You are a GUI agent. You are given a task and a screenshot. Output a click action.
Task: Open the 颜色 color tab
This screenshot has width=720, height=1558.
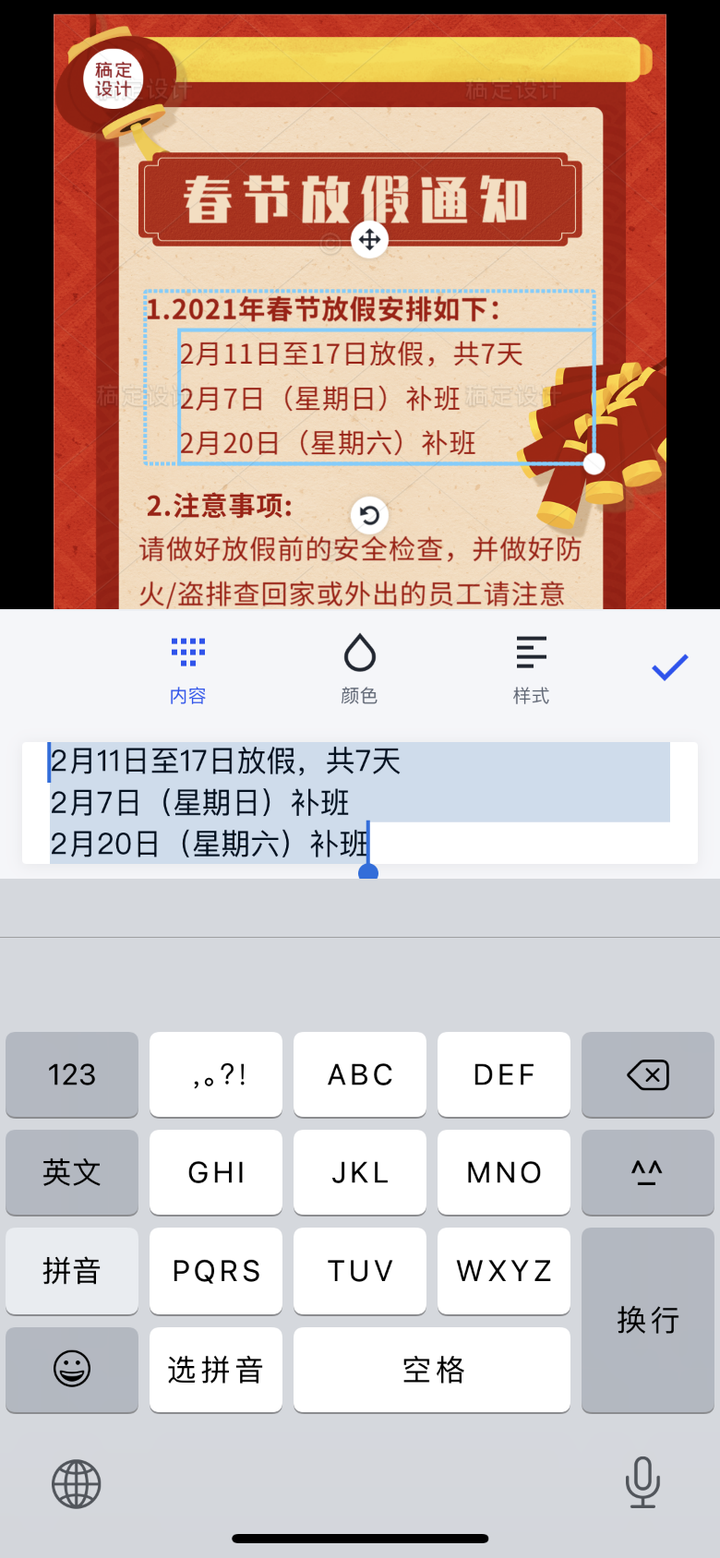(x=359, y=670)
